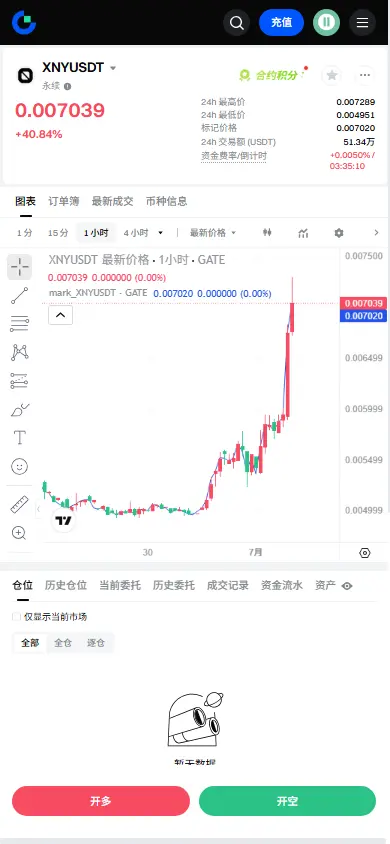The height and width of the screenshot is (844, 390).
Task: Open the search icon in the header
Action: coord(236,23)
